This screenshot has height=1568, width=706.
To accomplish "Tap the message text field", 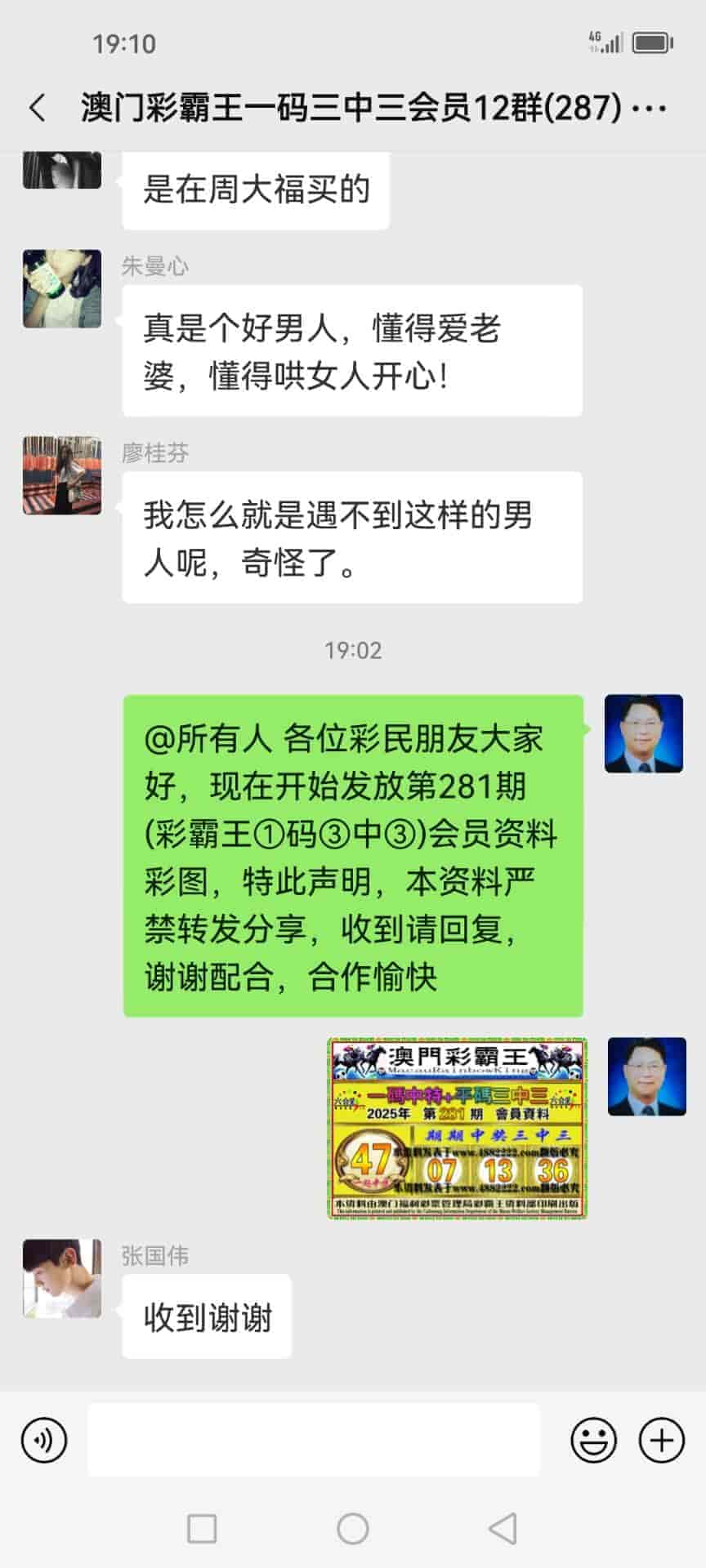I will point(314,1440).
